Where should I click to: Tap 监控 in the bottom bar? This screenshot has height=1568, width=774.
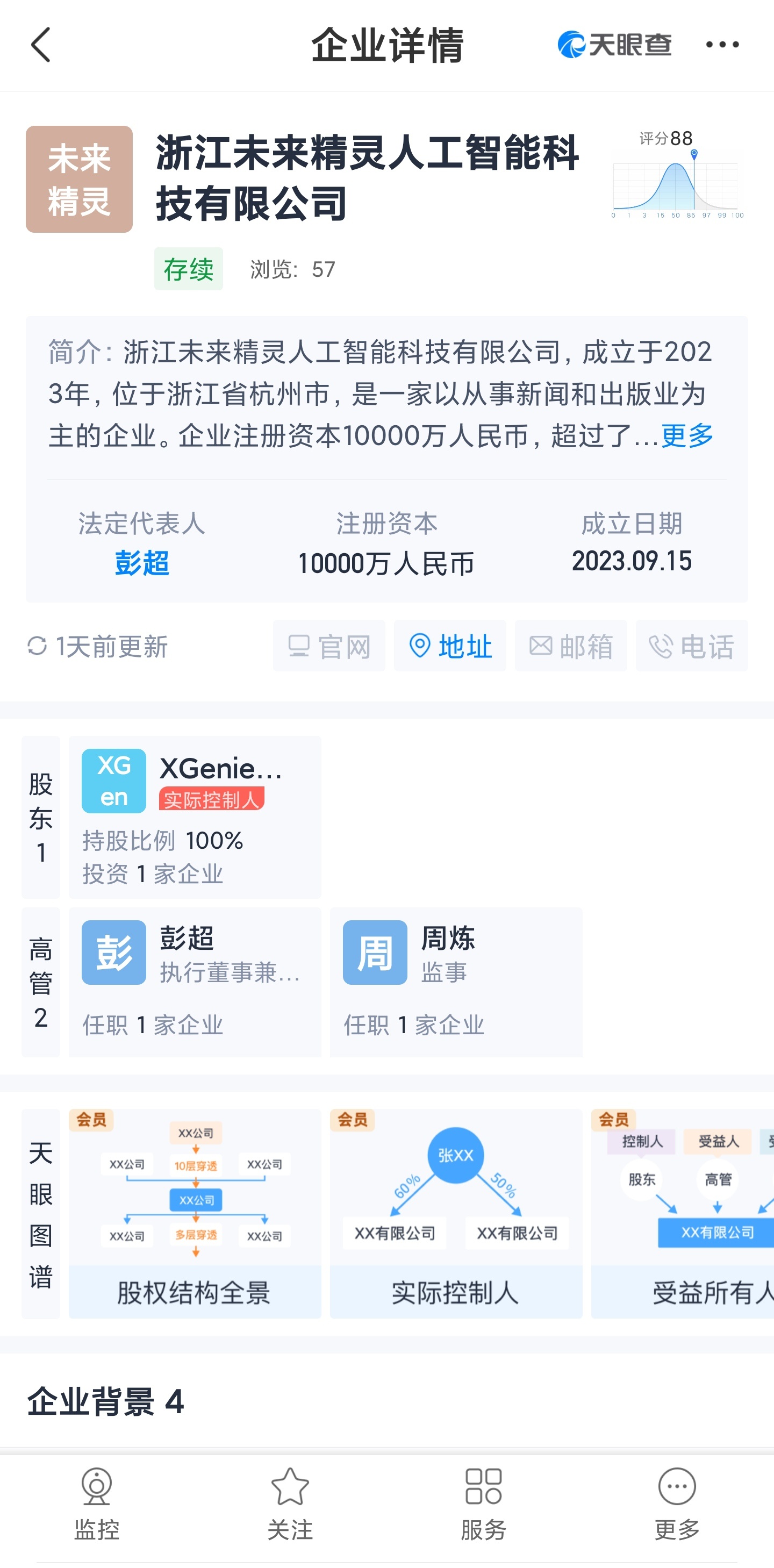97,1502
